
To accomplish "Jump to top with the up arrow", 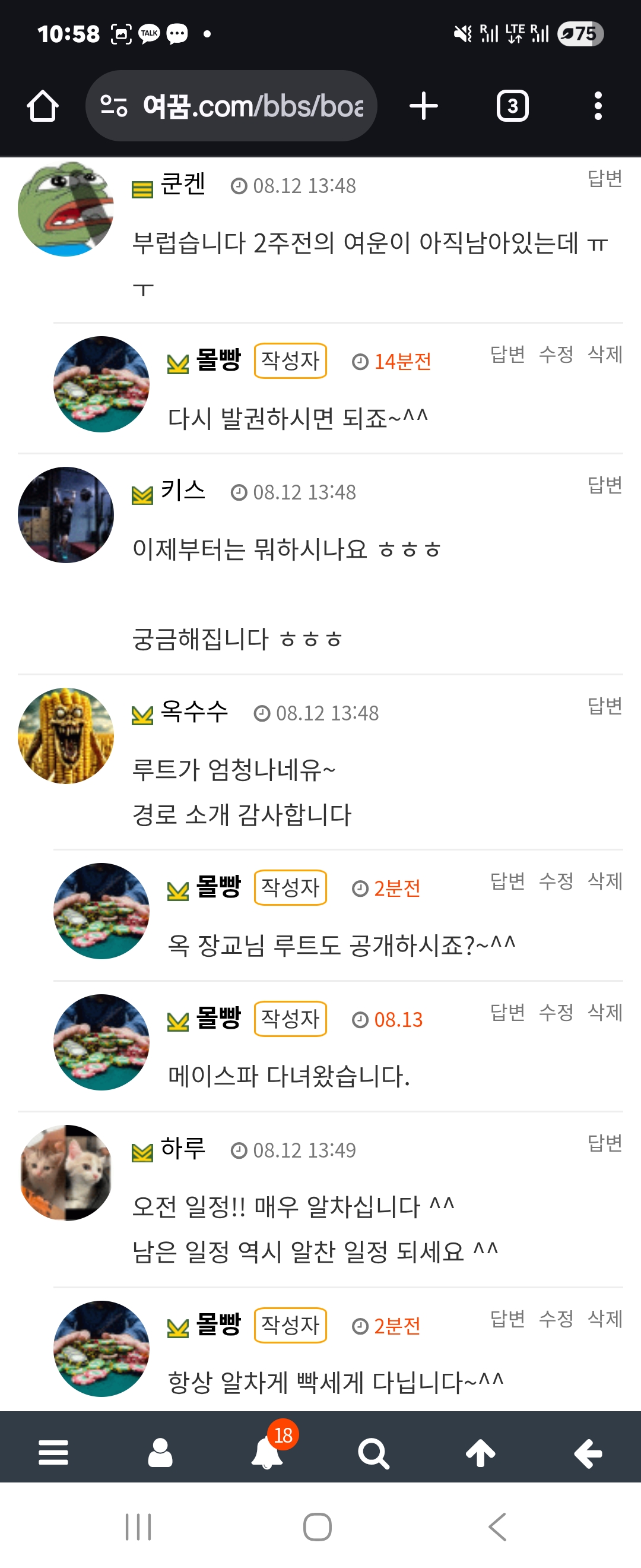I will pyautogui.click(x=480, y=1453).
